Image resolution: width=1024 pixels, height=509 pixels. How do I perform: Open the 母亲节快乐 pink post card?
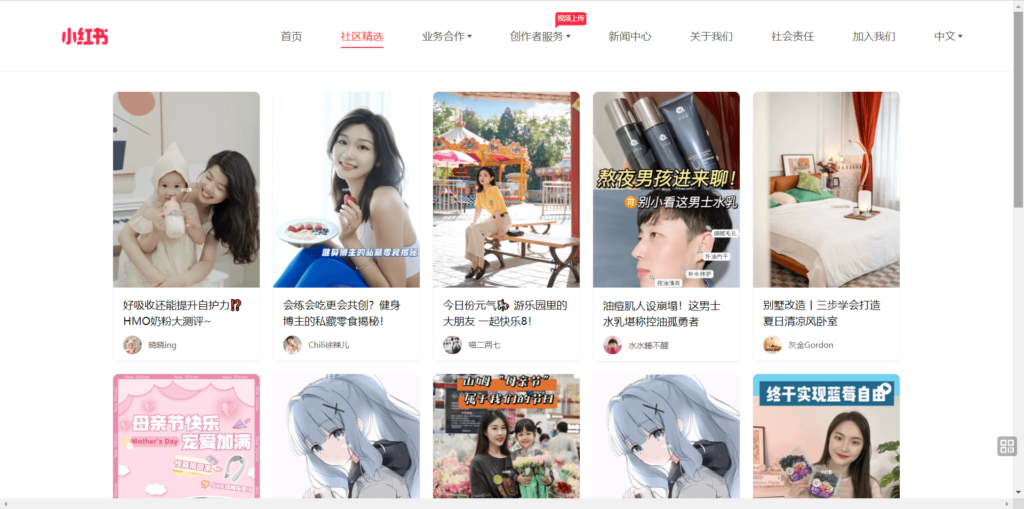coord(186,436)
